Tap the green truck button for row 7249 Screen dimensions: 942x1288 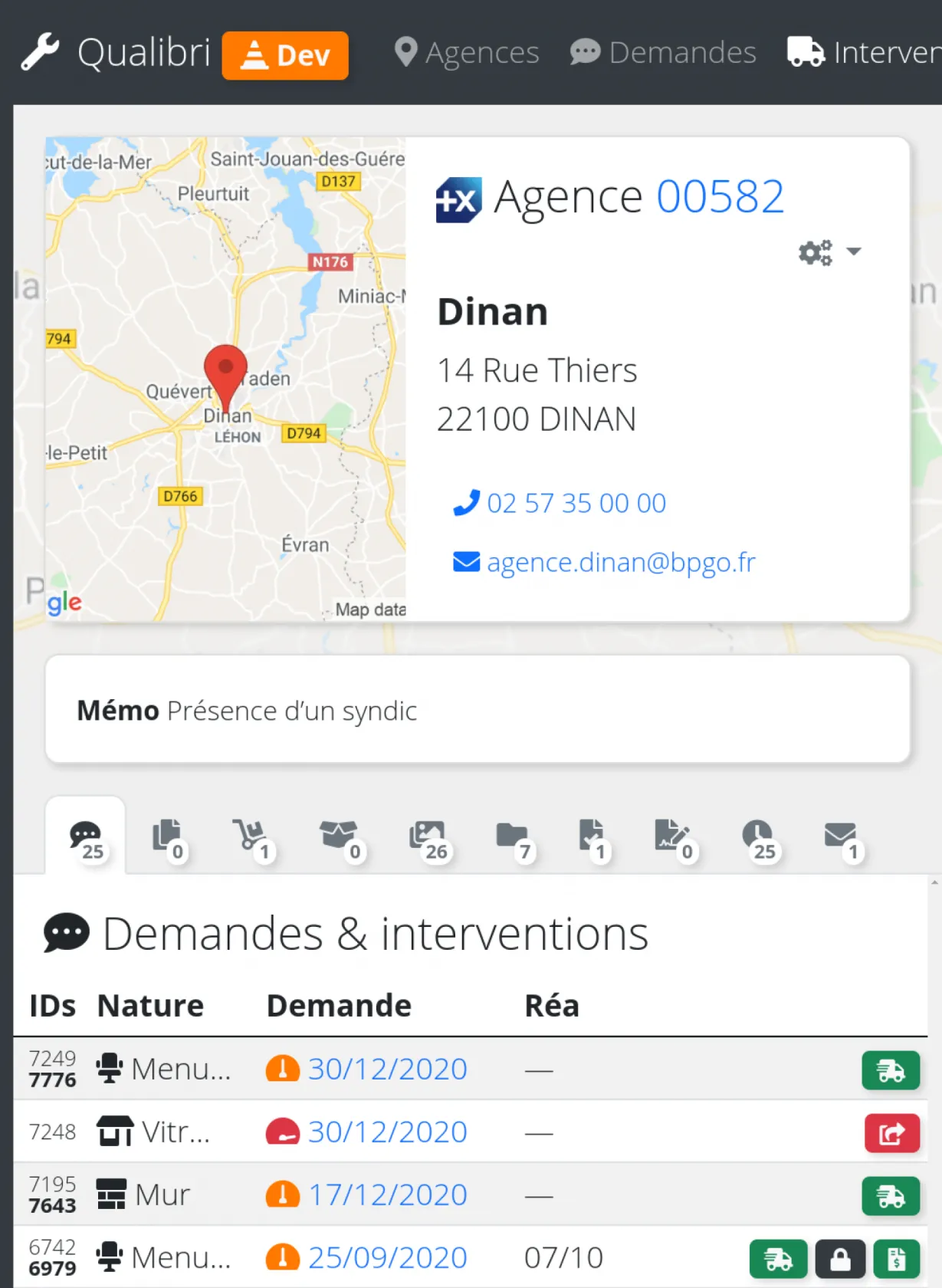click(x=890, y=1070)
